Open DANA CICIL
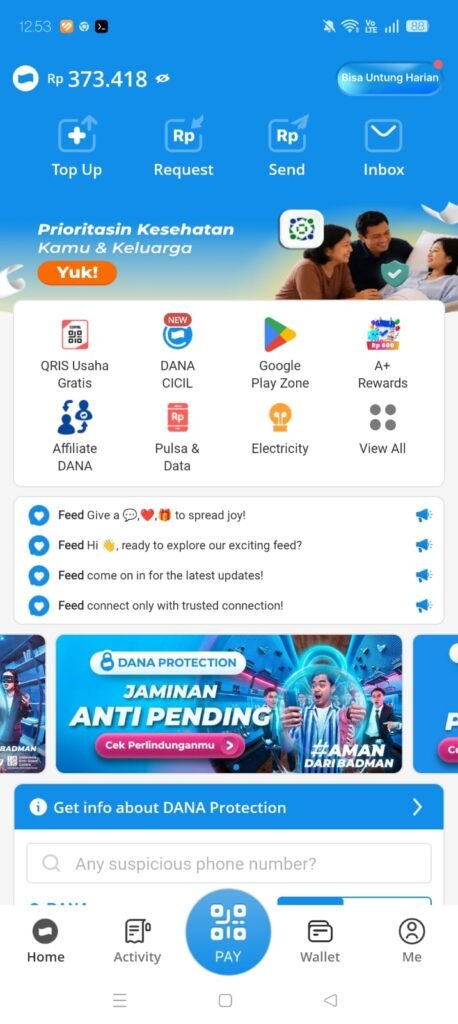458x1024 pixels. 177,353
